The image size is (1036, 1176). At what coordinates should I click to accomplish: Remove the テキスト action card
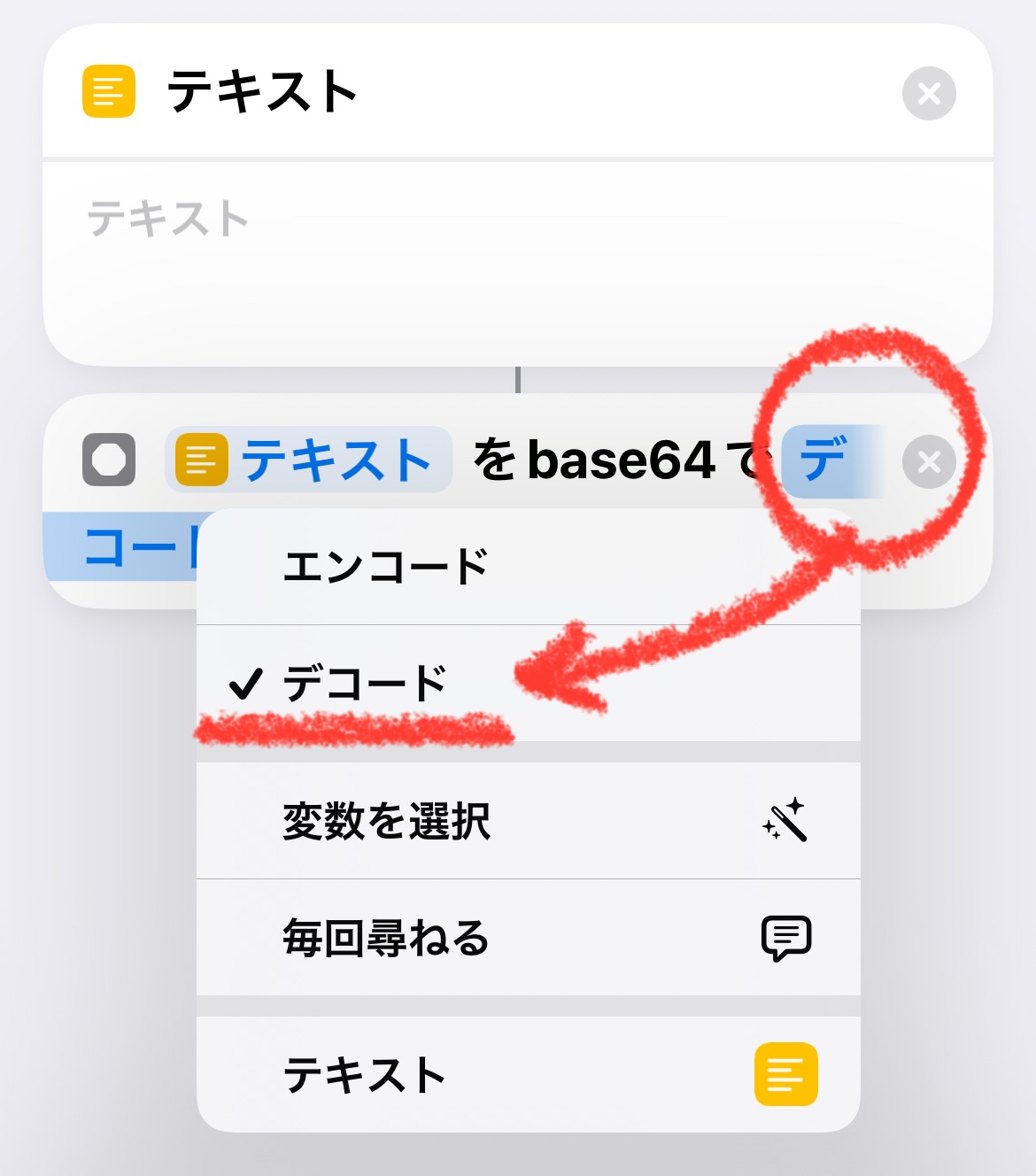click(x=929, y=93)
